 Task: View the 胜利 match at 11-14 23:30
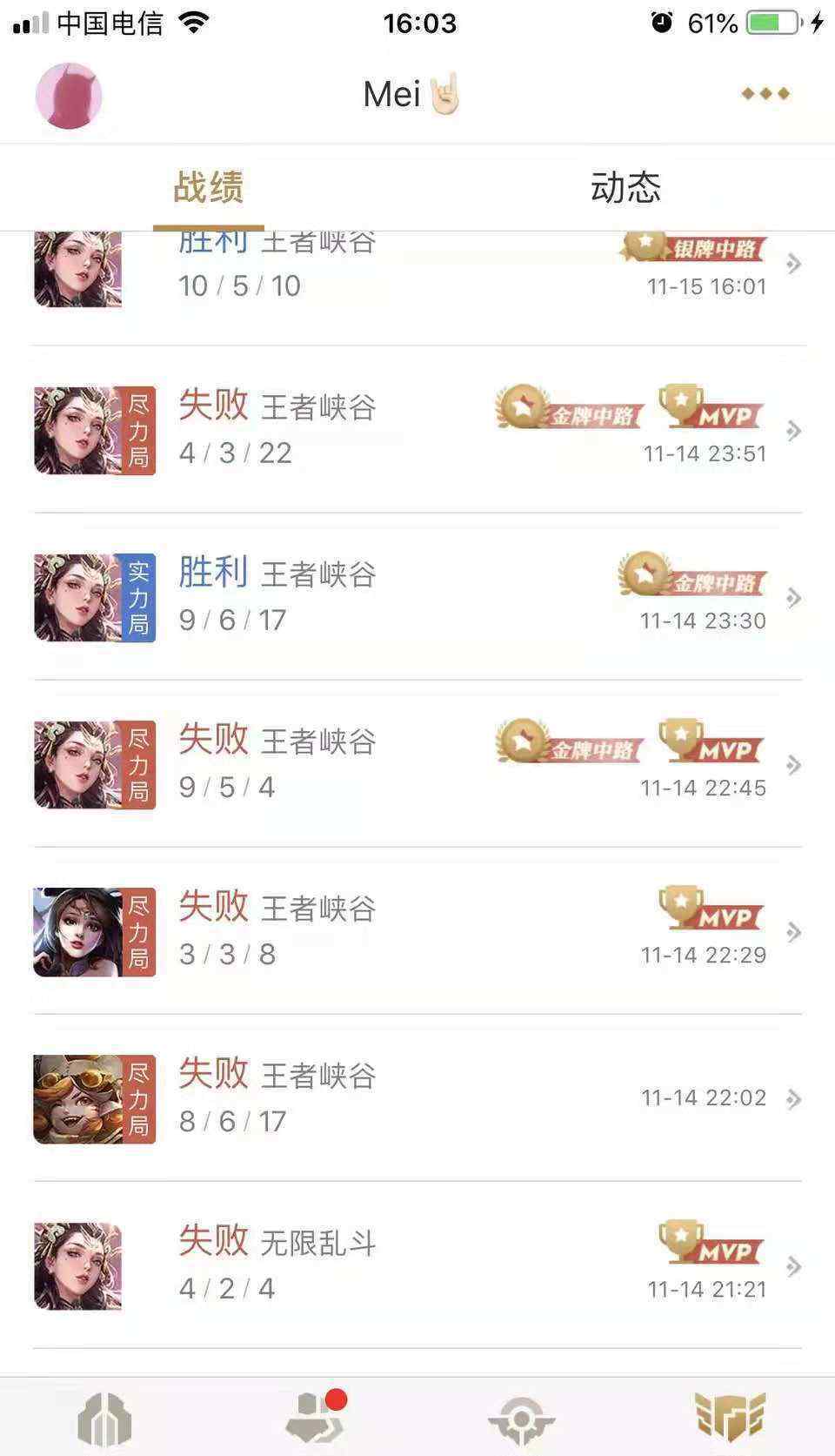[417, 597]
